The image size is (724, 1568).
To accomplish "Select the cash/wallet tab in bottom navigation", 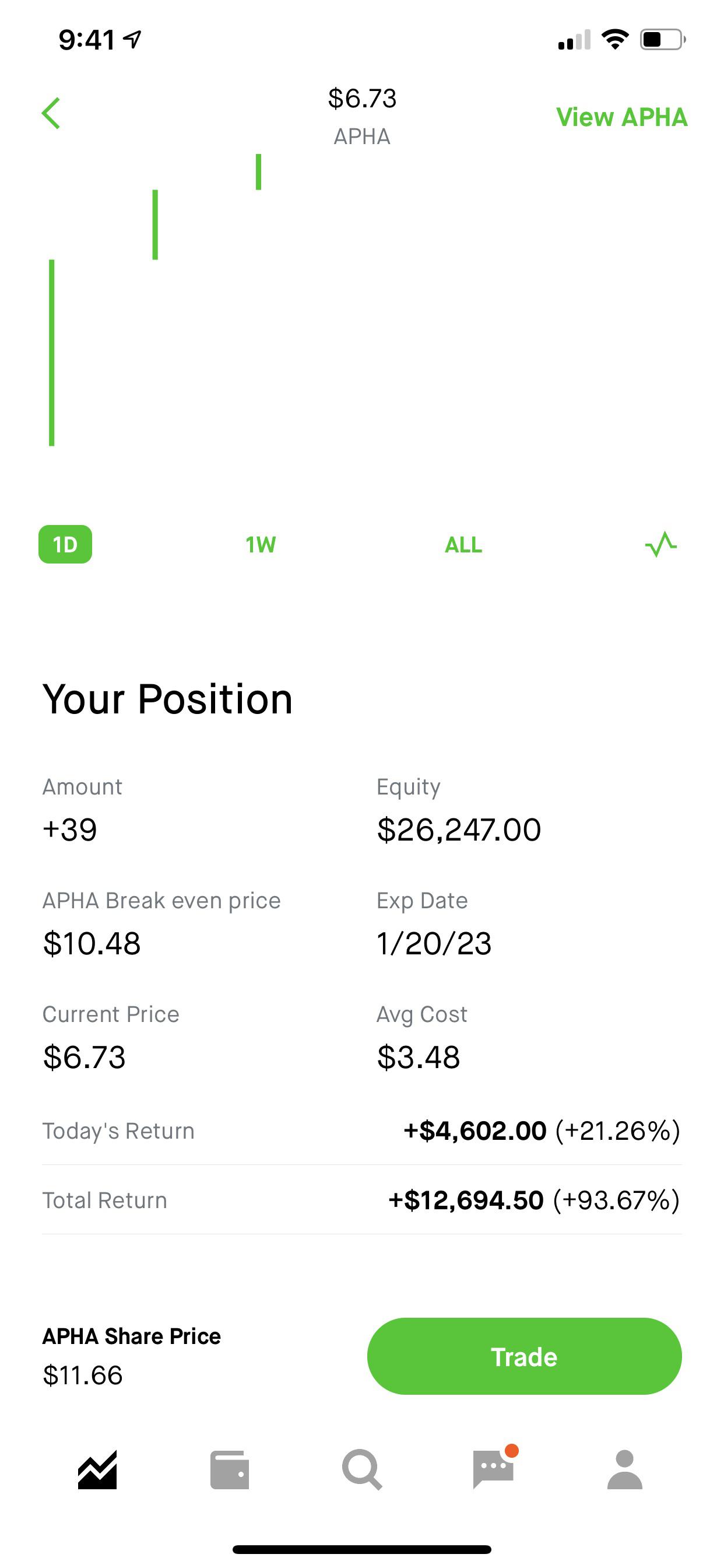I will point(231,1471).
